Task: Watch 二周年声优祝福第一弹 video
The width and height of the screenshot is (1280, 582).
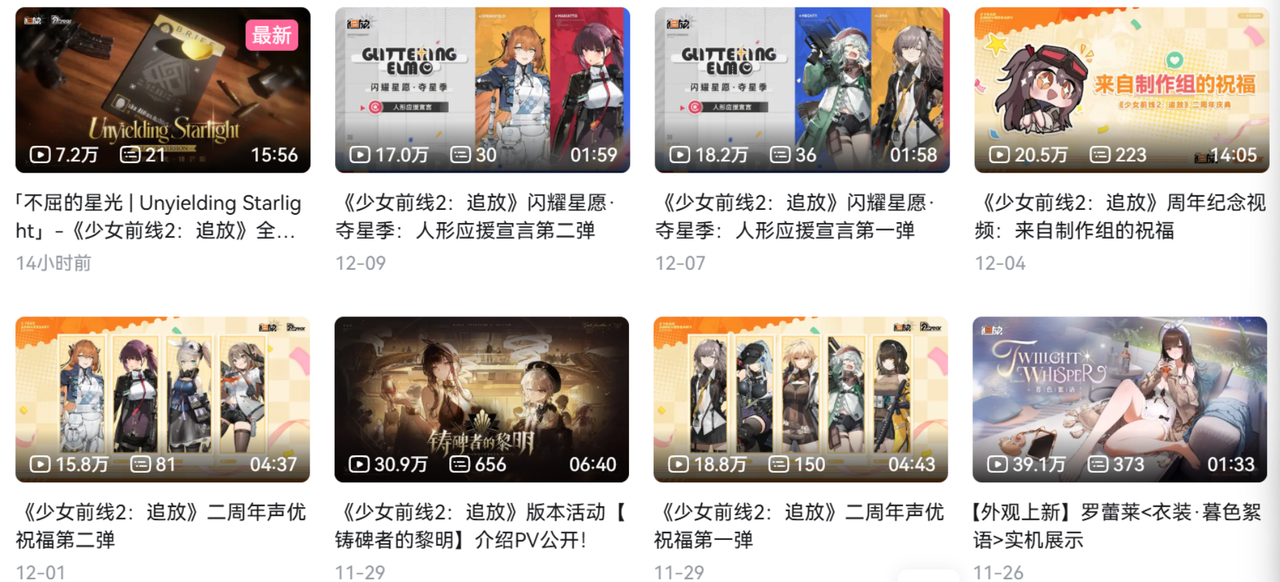Action: [x=801, y=399]
